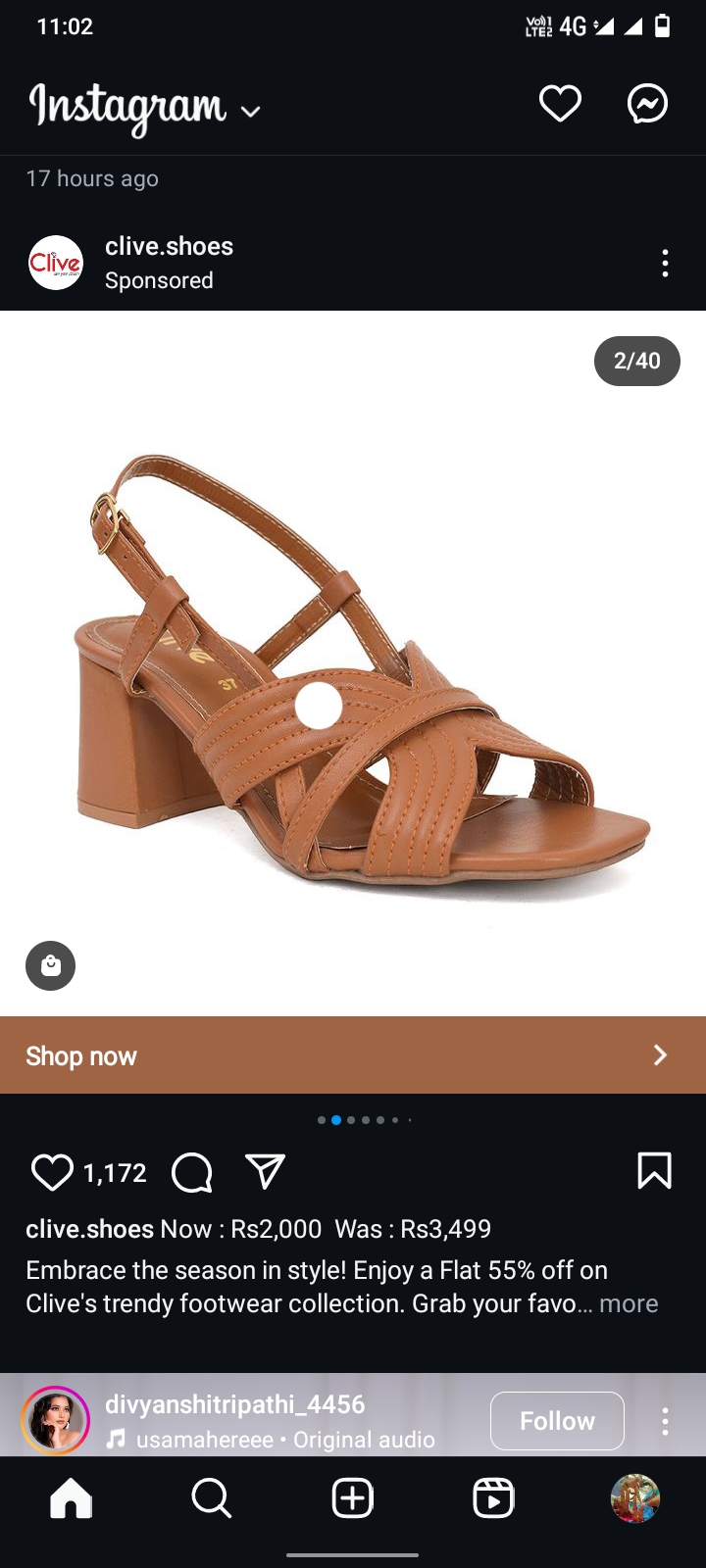The height and width of the screenshot is (1568, 706).
Task: Open options for the divyanshitripathi_4456 post
Action: pos(665,1421)
